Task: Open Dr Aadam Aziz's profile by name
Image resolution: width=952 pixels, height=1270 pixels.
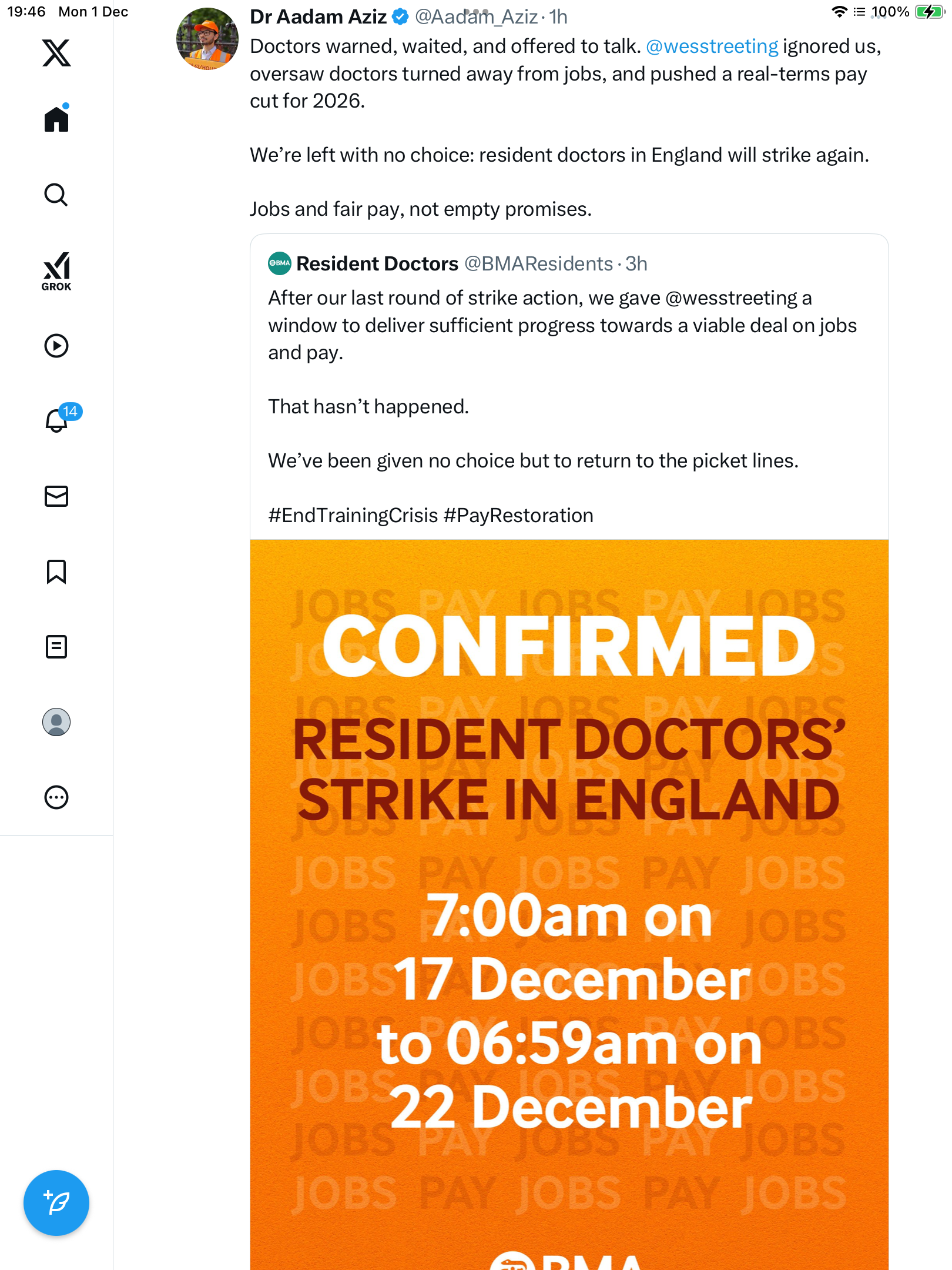Action: point(318,17)
